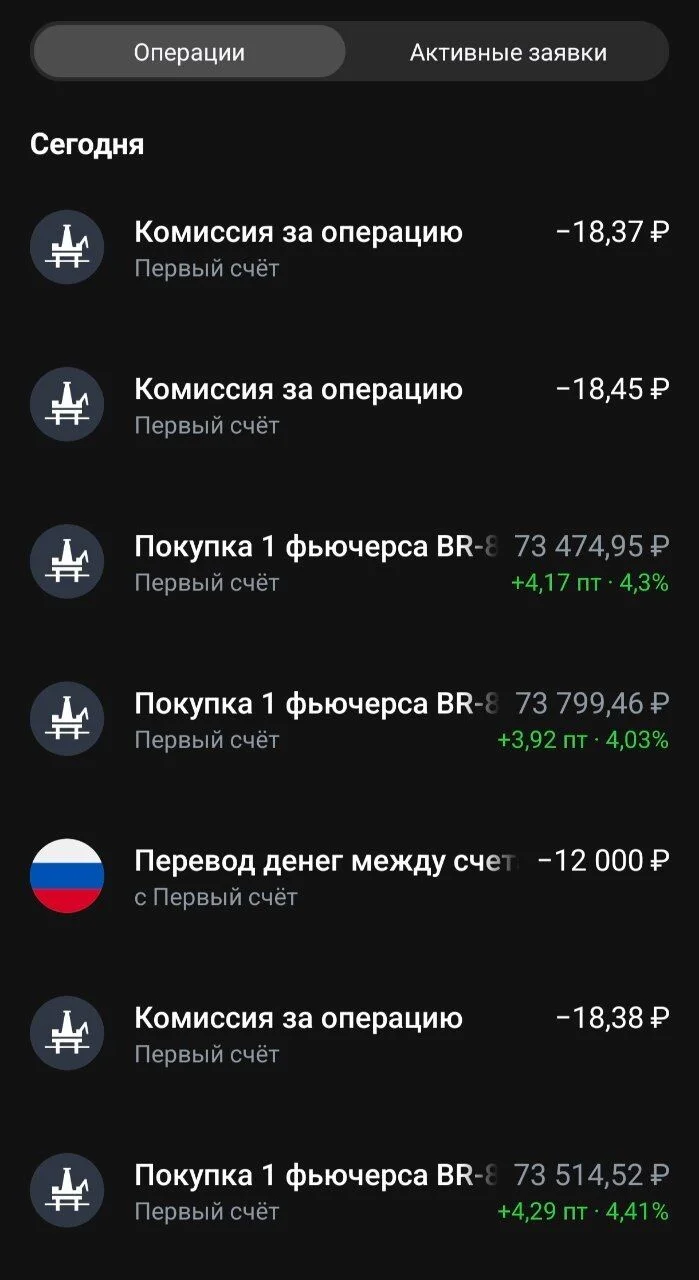Show the futures purchase for 73 514,52 ₽
699x1280 pixels.
tap(349, 1189)
